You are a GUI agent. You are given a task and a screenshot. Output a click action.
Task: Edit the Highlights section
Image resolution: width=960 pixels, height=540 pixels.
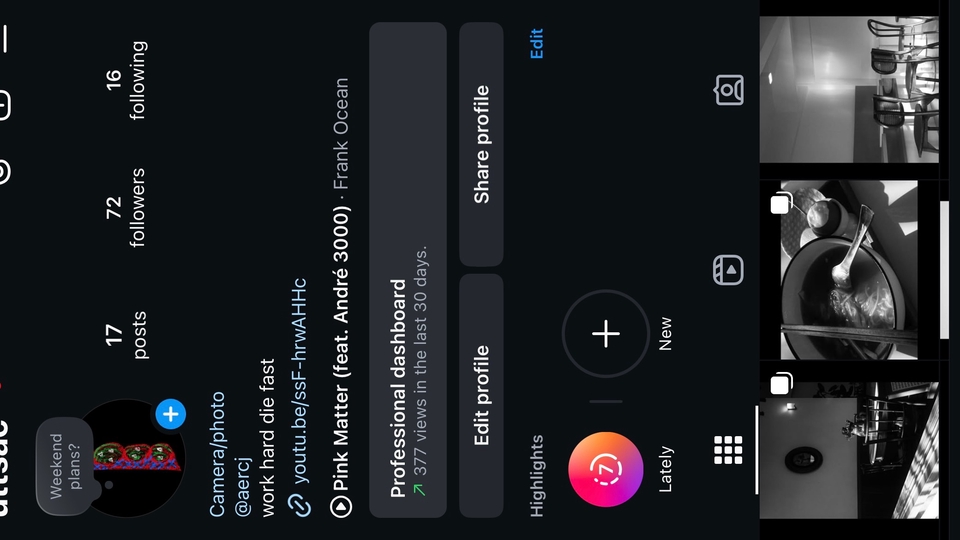536,44
